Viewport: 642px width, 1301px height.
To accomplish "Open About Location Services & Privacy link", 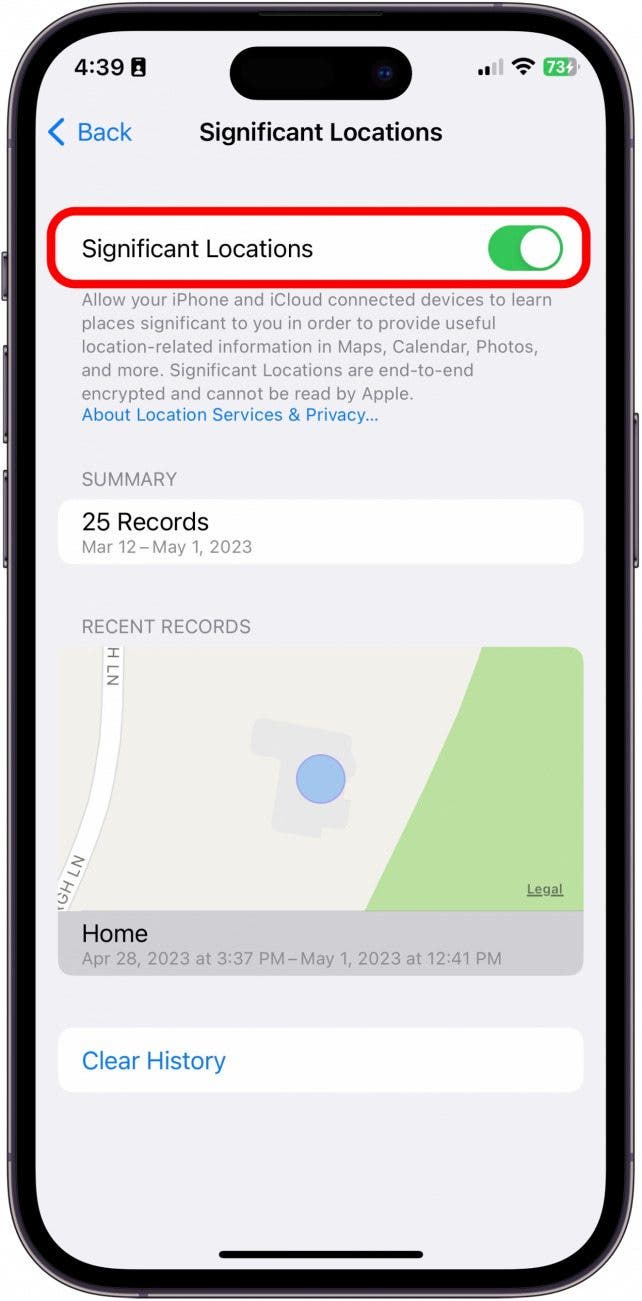I will (x=230, y=415).
